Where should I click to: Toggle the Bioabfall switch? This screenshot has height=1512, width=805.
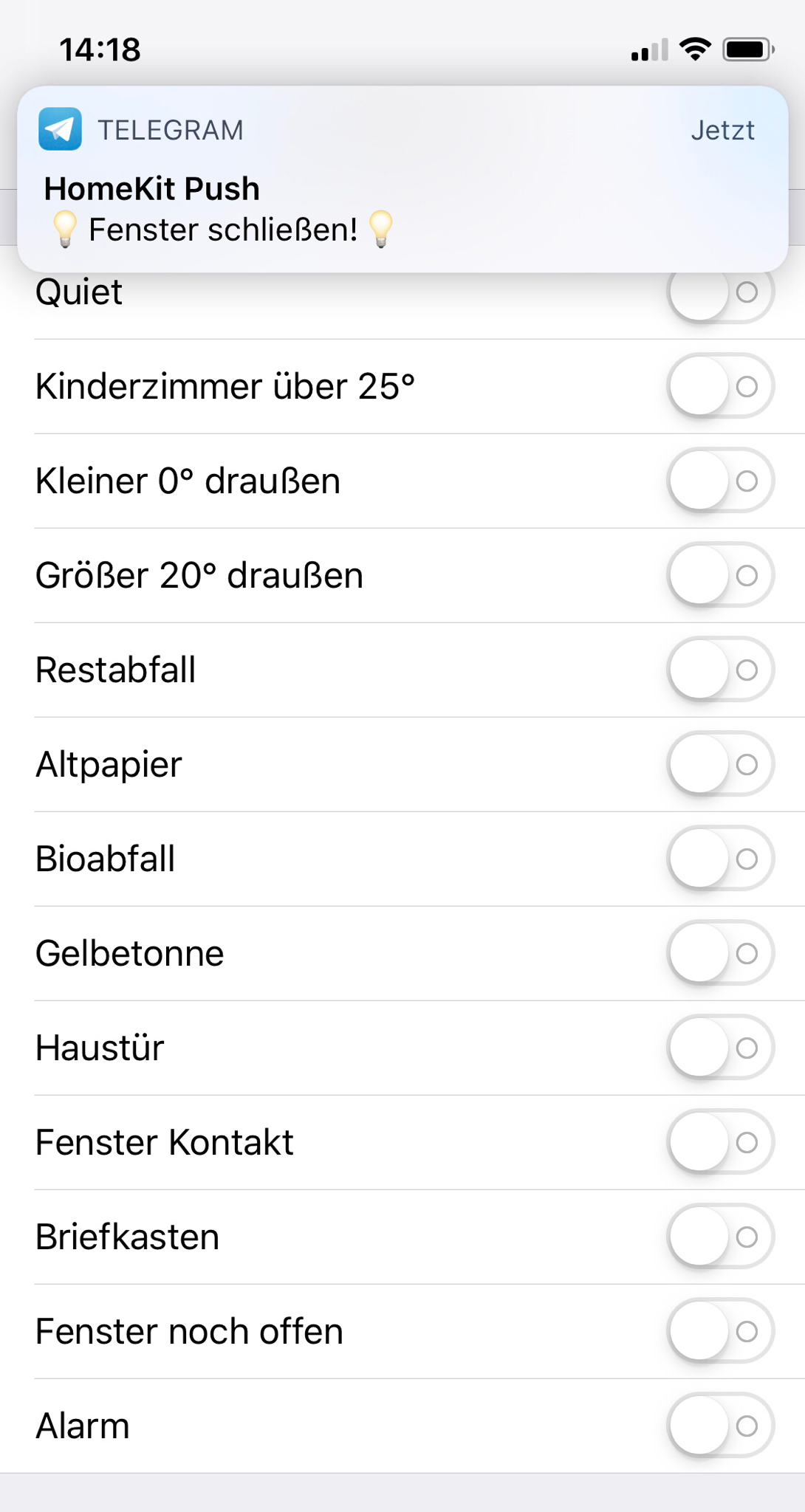pos(720,859)
